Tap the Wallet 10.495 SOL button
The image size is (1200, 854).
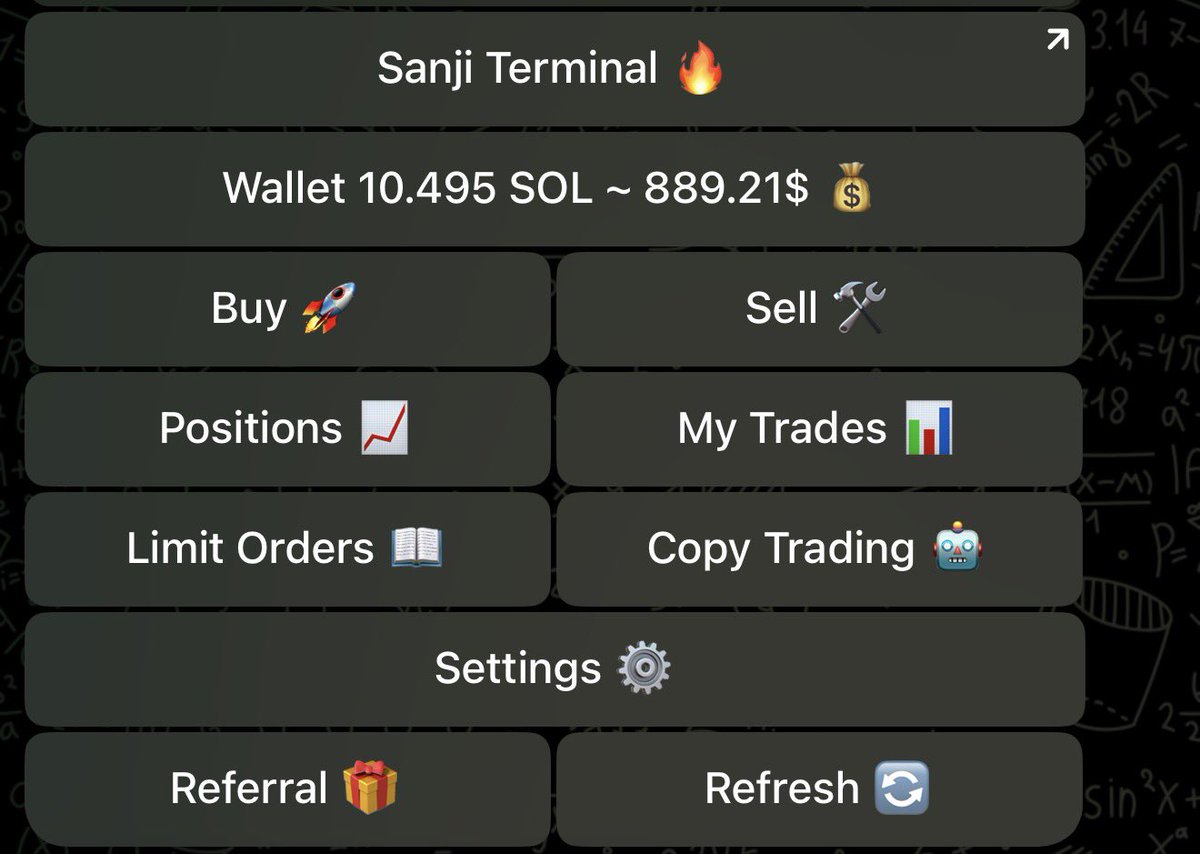tap(554, 189)
